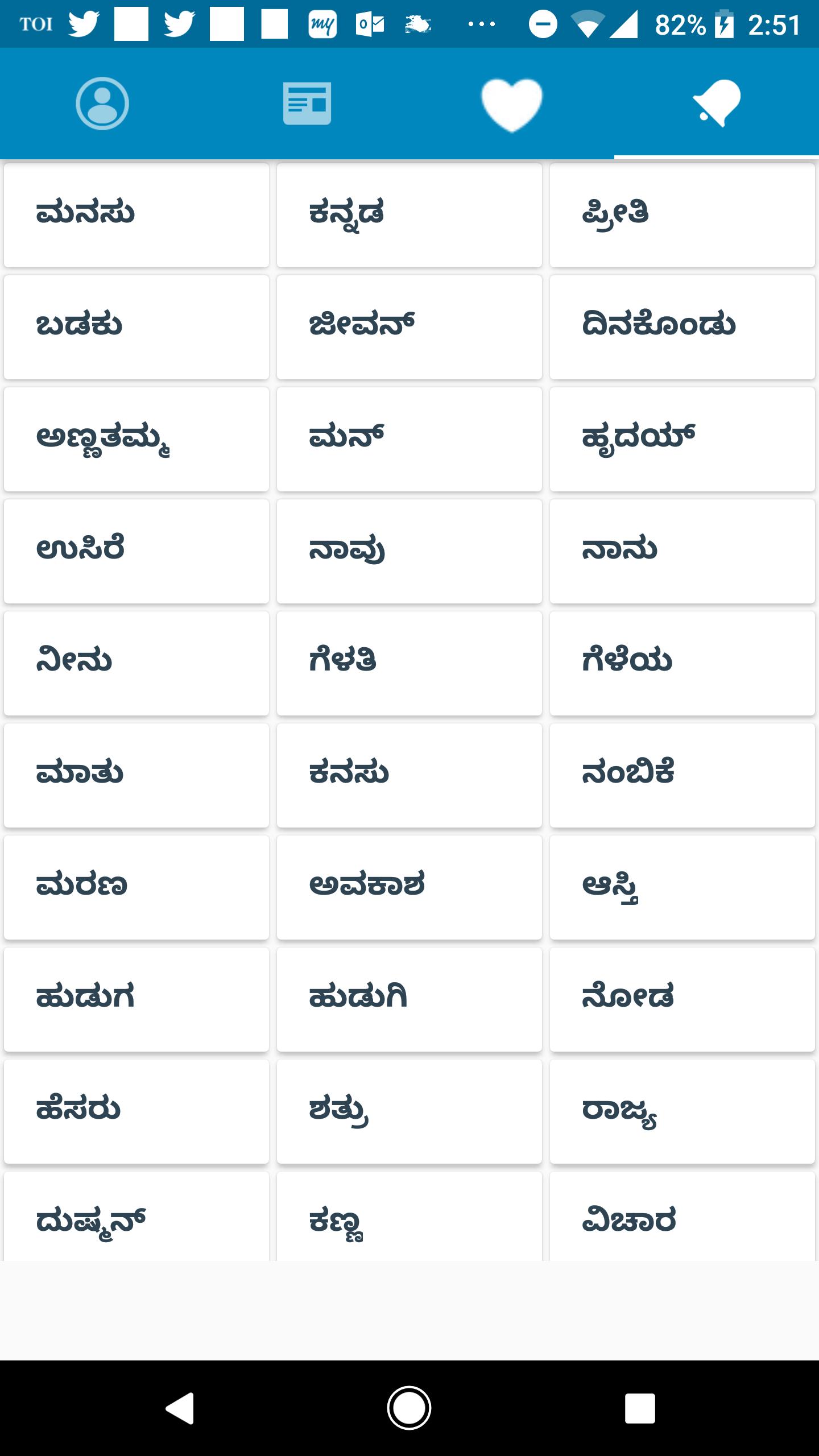Image resolution: width=819 pixels, height=1456 pixels.
Task: Switch to the heart favorites tab
Action: (x=512, y=104)
